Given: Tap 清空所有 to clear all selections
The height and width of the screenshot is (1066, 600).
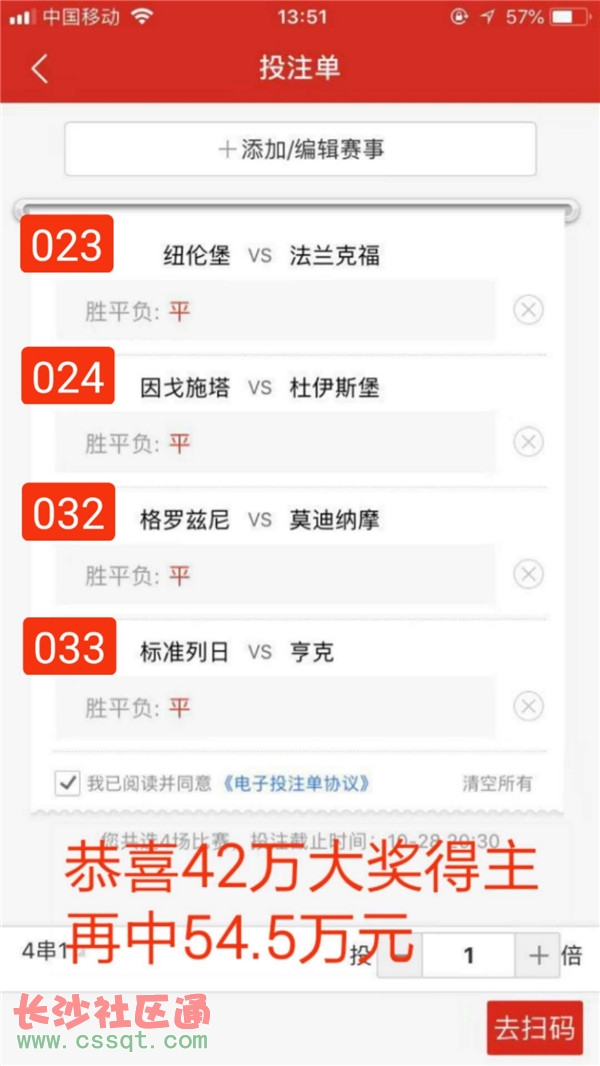Looking at the screenshot, I should [497, 783].
